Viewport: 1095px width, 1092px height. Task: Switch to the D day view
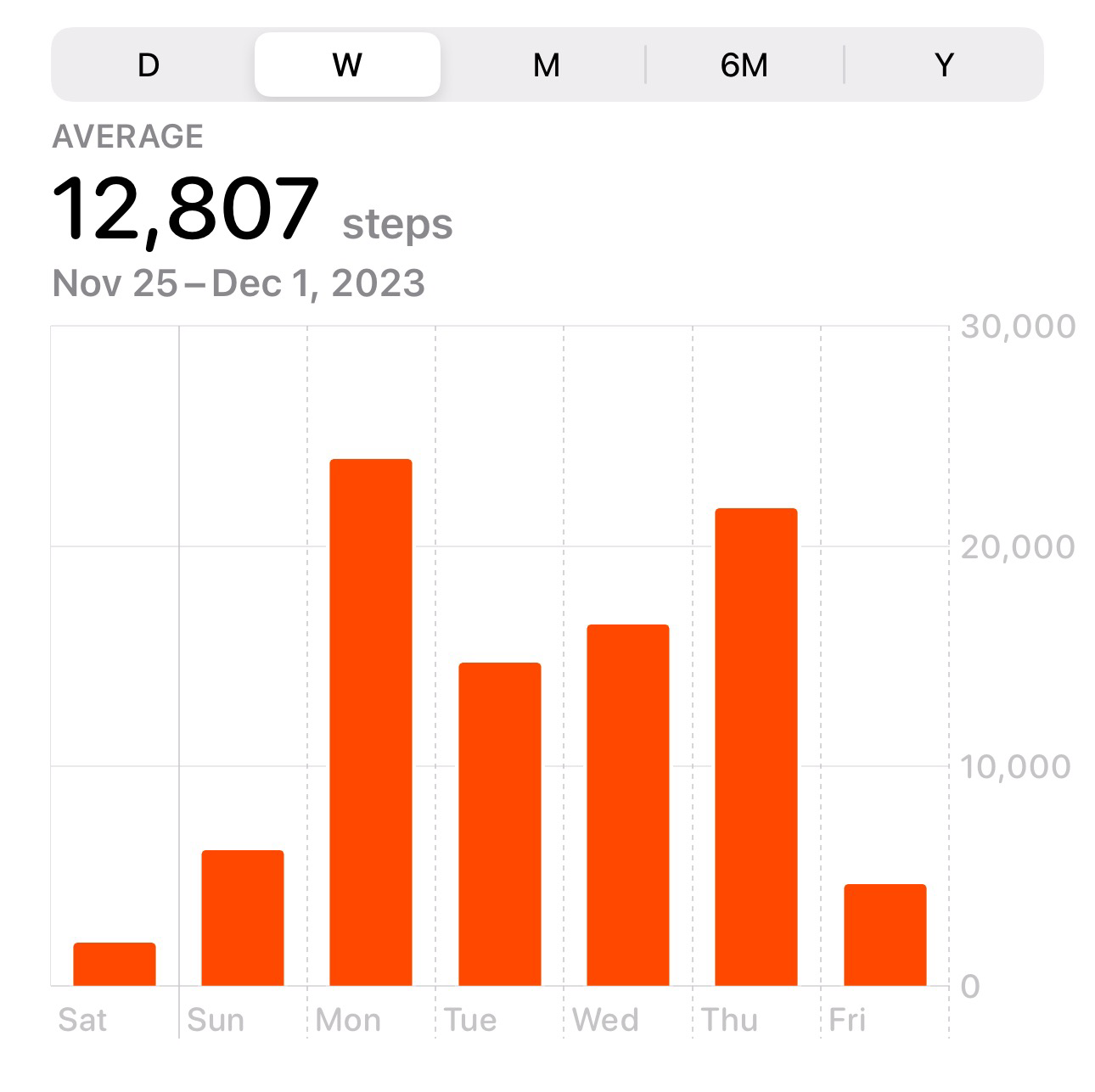pyautogui.click(x=149, y=65)
